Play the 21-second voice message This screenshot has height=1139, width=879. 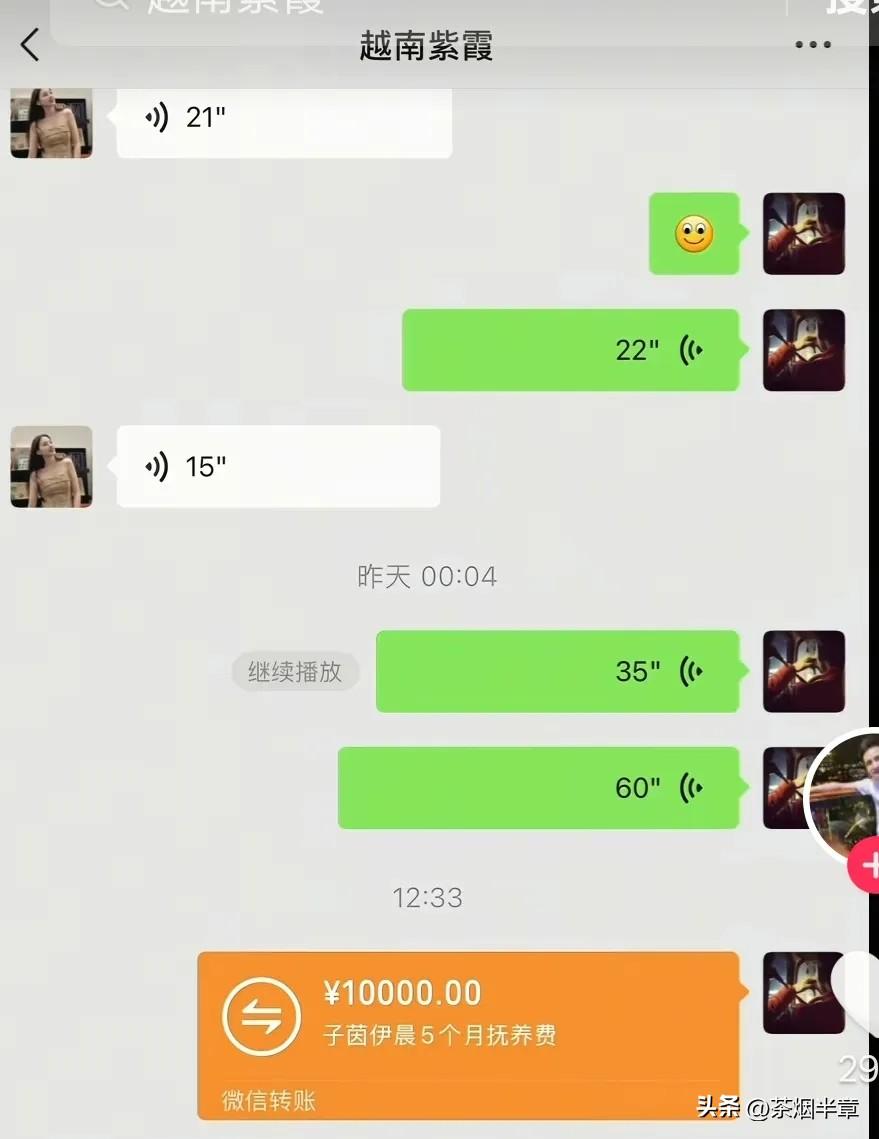[284, 120]
